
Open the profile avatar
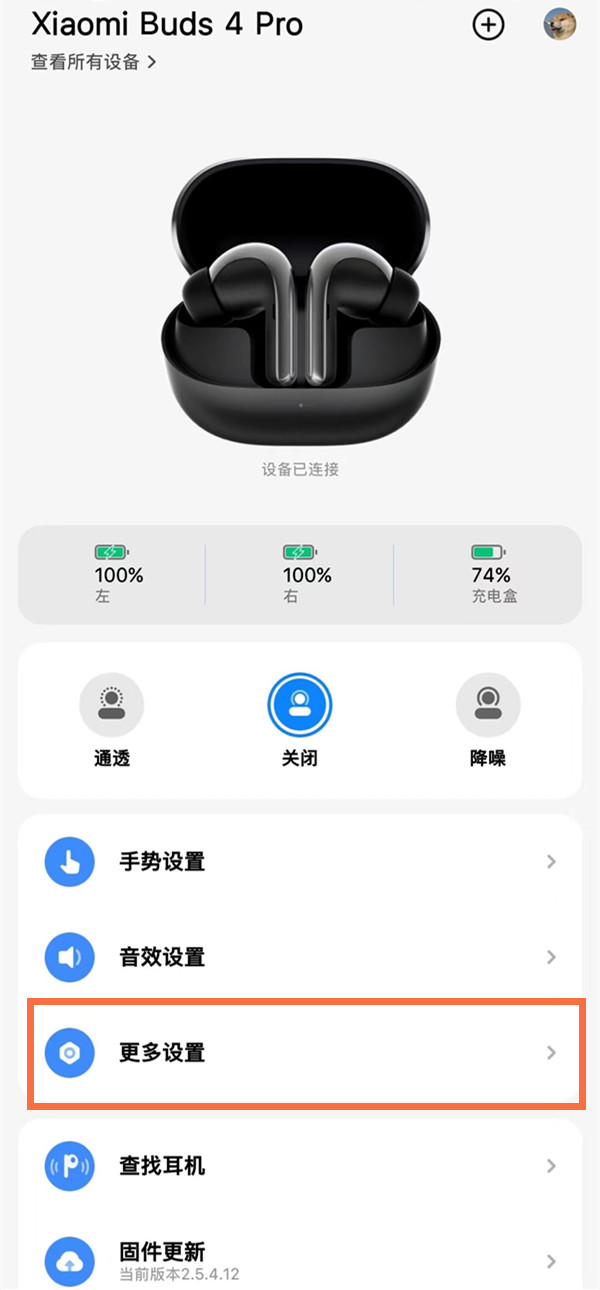click(x=559, y=25)
